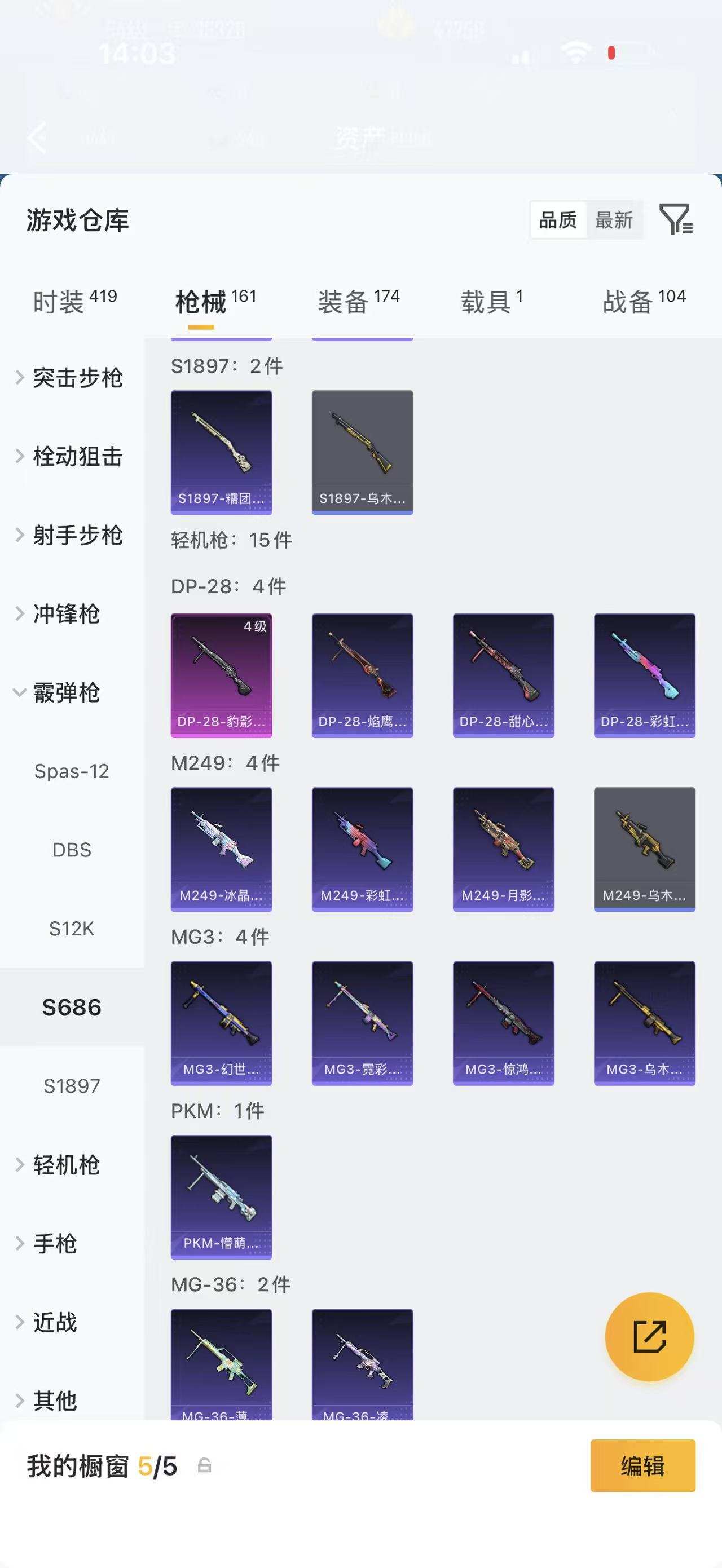View the MG3-幻世 skin card

222,1023
